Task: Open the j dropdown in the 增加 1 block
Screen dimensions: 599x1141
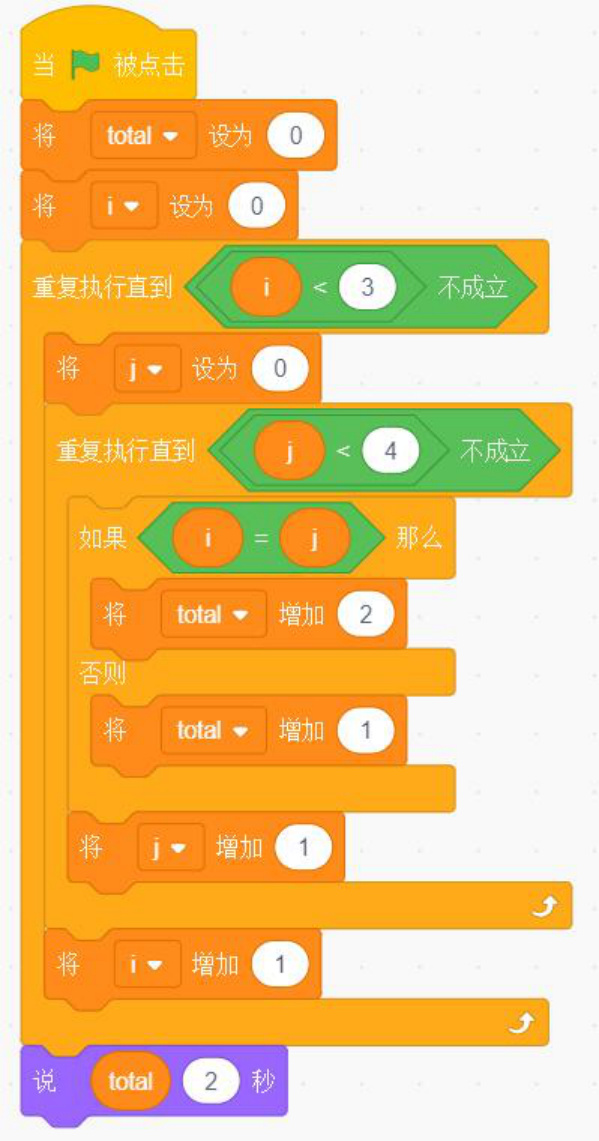Action: coord(171,847)
